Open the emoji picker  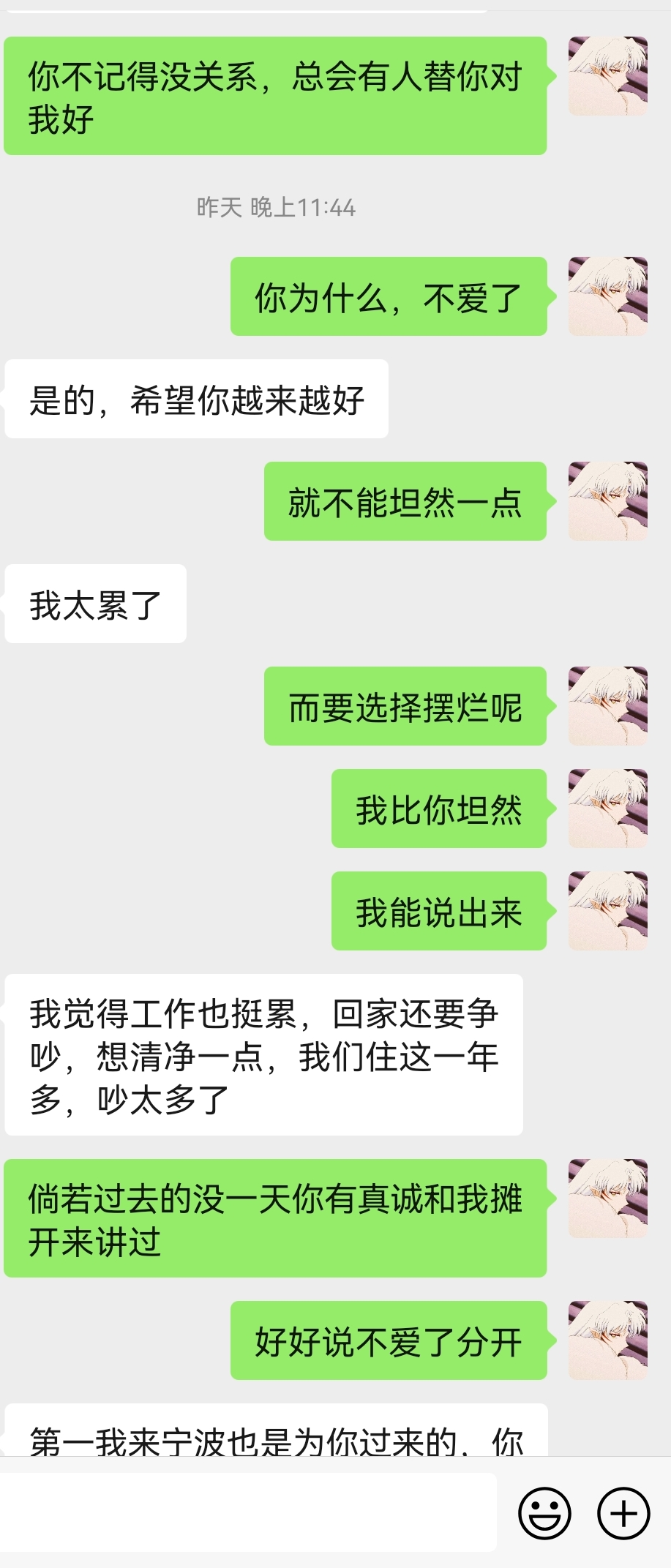tap(544, 1512)
